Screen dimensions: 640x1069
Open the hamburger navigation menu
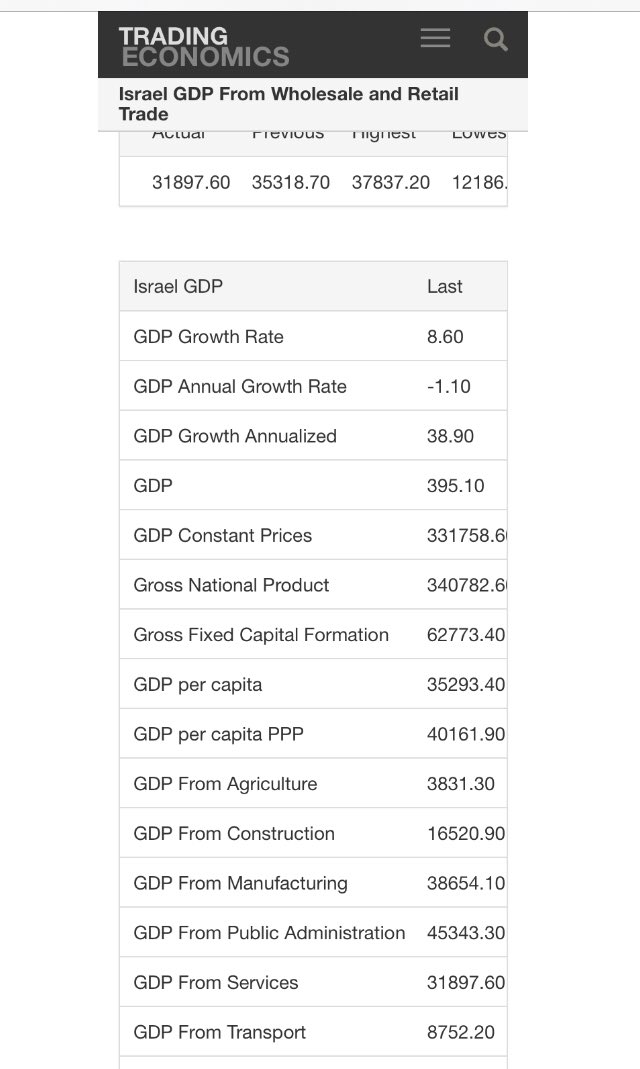[x=435, y=38]
